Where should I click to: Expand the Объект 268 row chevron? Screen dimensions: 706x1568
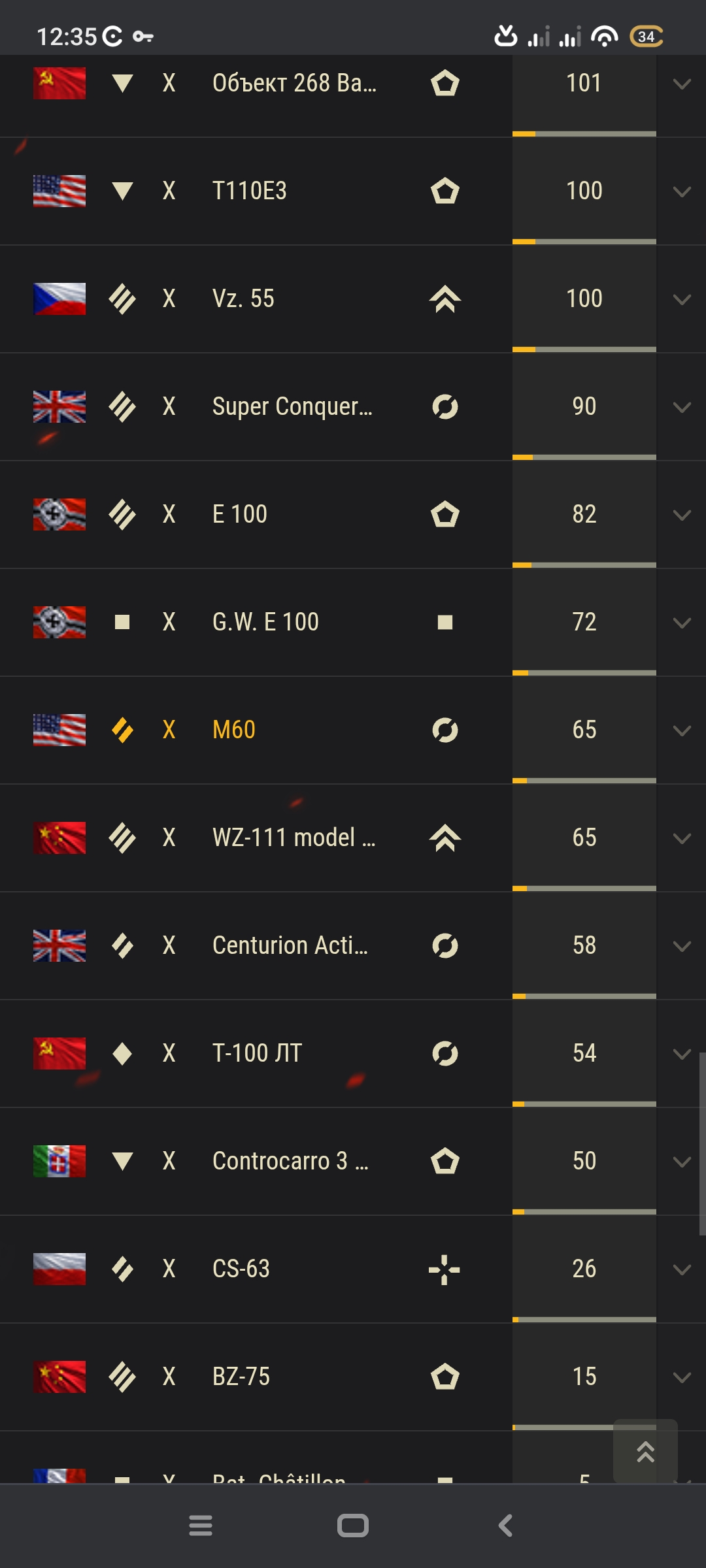point(682,84)
